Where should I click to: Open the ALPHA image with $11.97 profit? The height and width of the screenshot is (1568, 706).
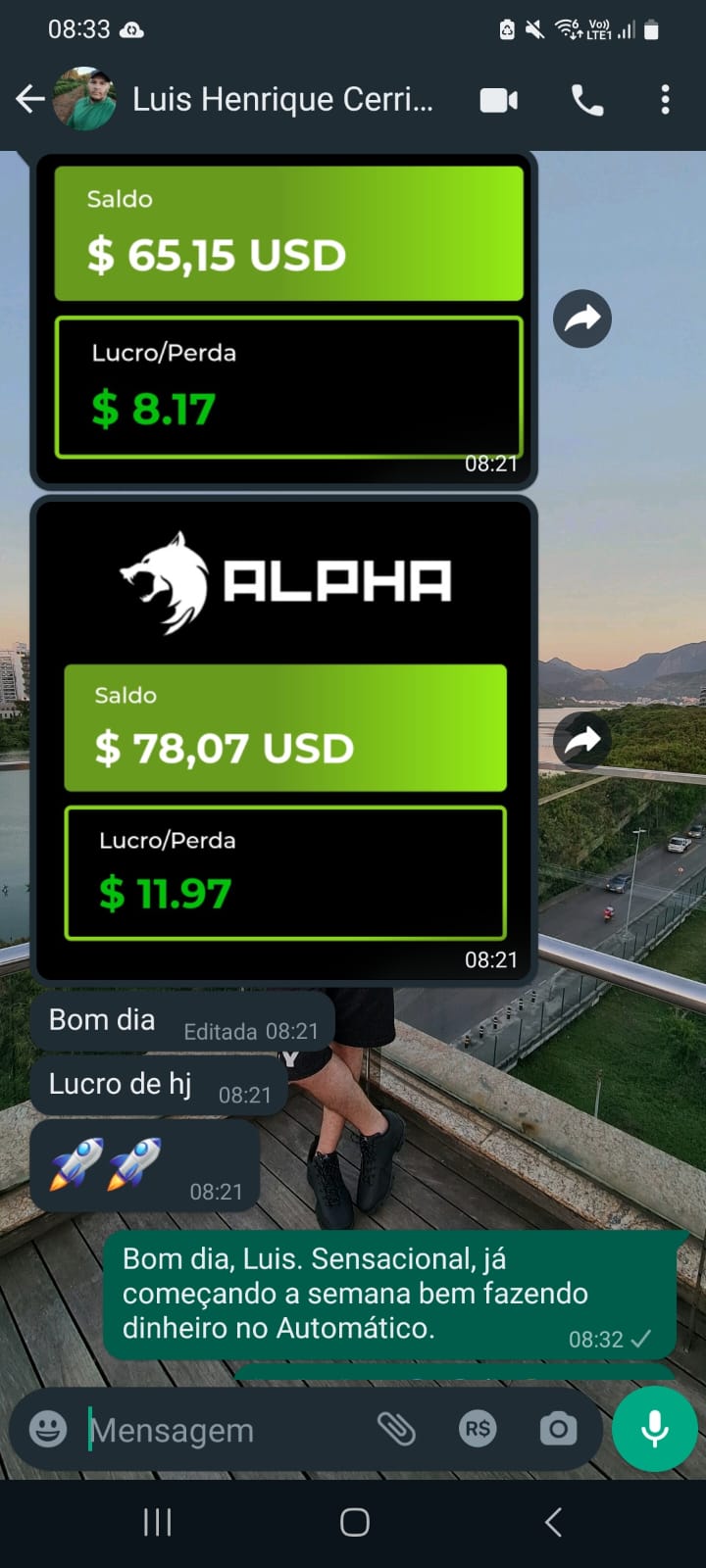point(284,740)
